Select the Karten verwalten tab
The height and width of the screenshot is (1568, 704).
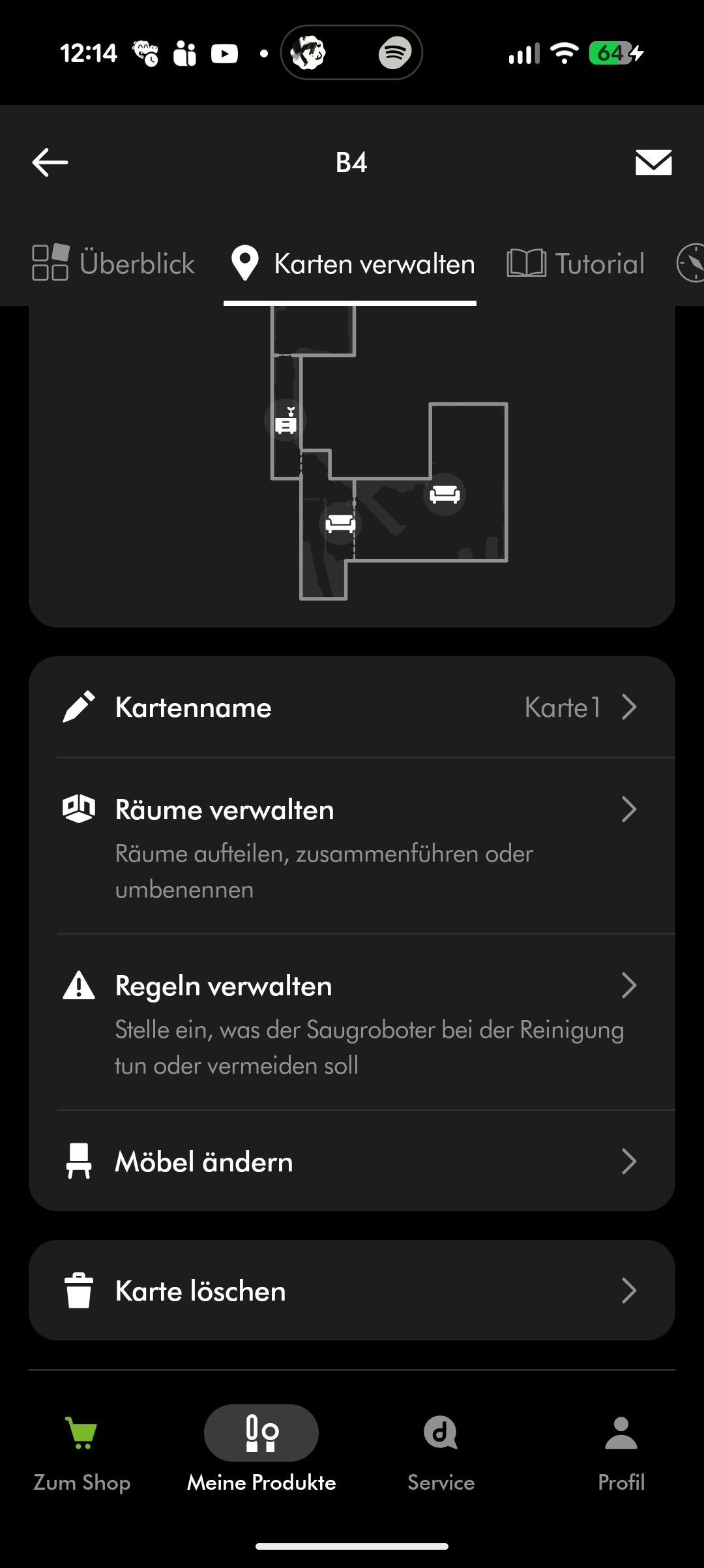352,264
